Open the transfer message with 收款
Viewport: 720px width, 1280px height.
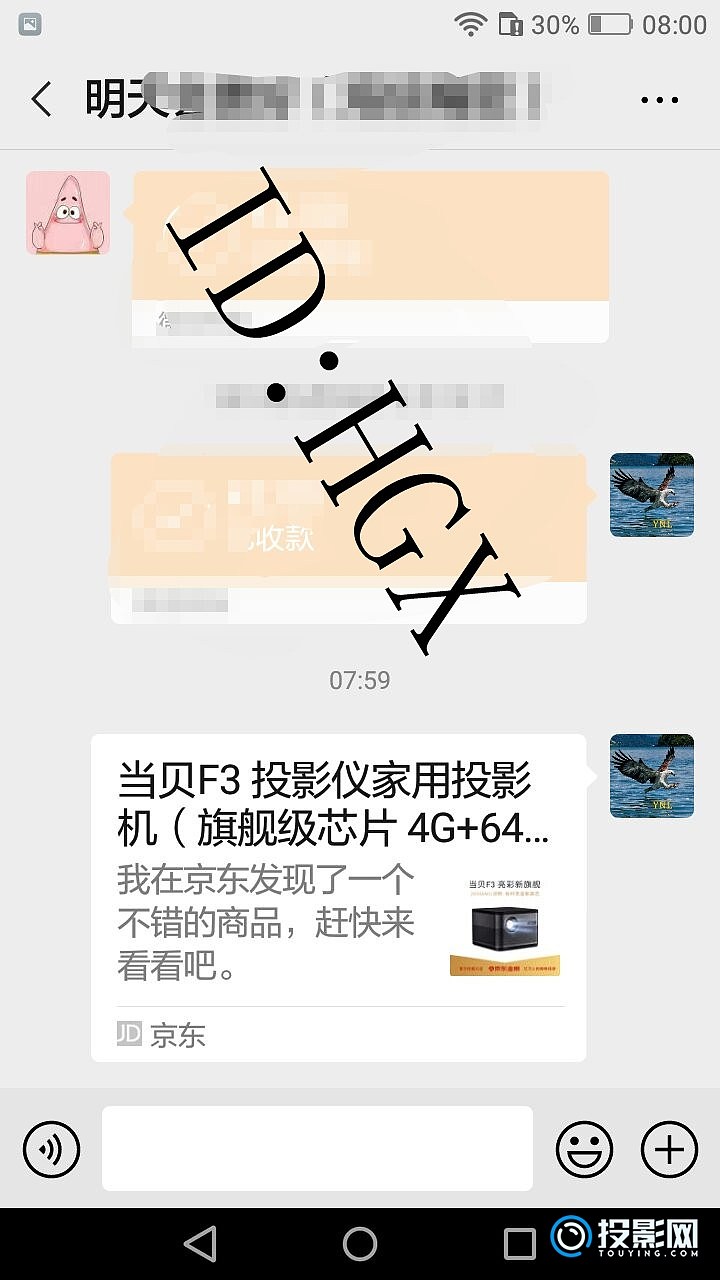[347, 537]
